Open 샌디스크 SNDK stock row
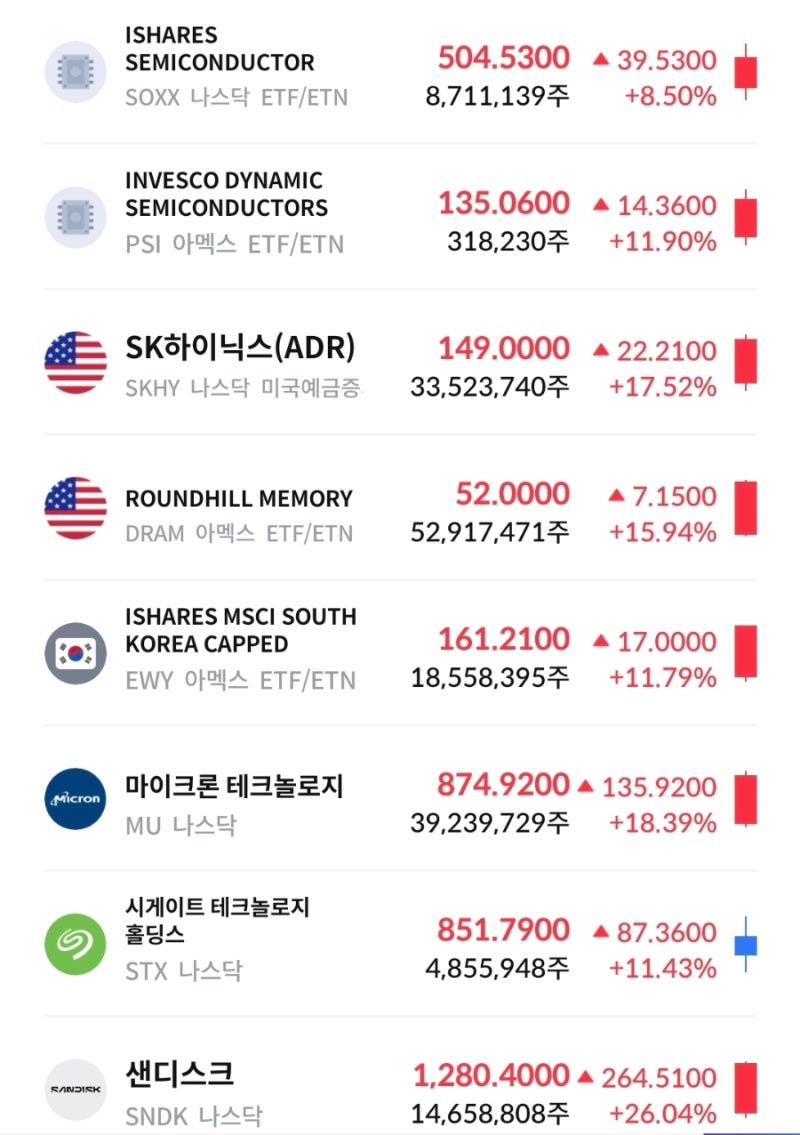 click(400, 1076)
